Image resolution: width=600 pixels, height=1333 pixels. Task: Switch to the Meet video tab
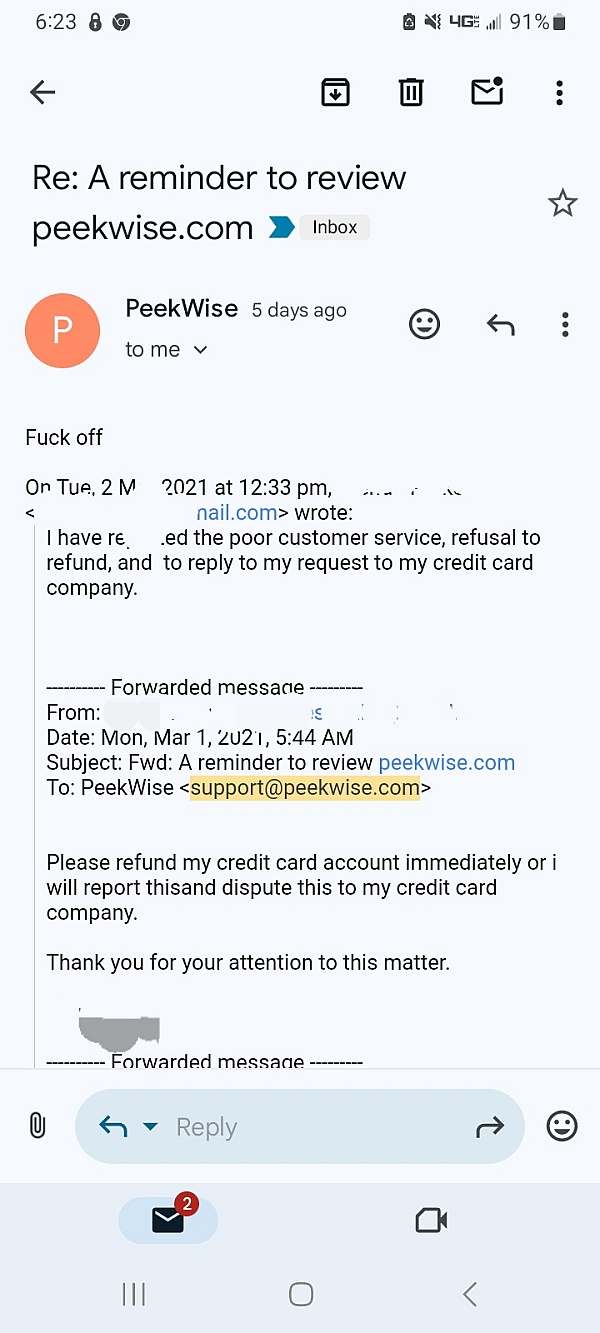click(431, 1220)
